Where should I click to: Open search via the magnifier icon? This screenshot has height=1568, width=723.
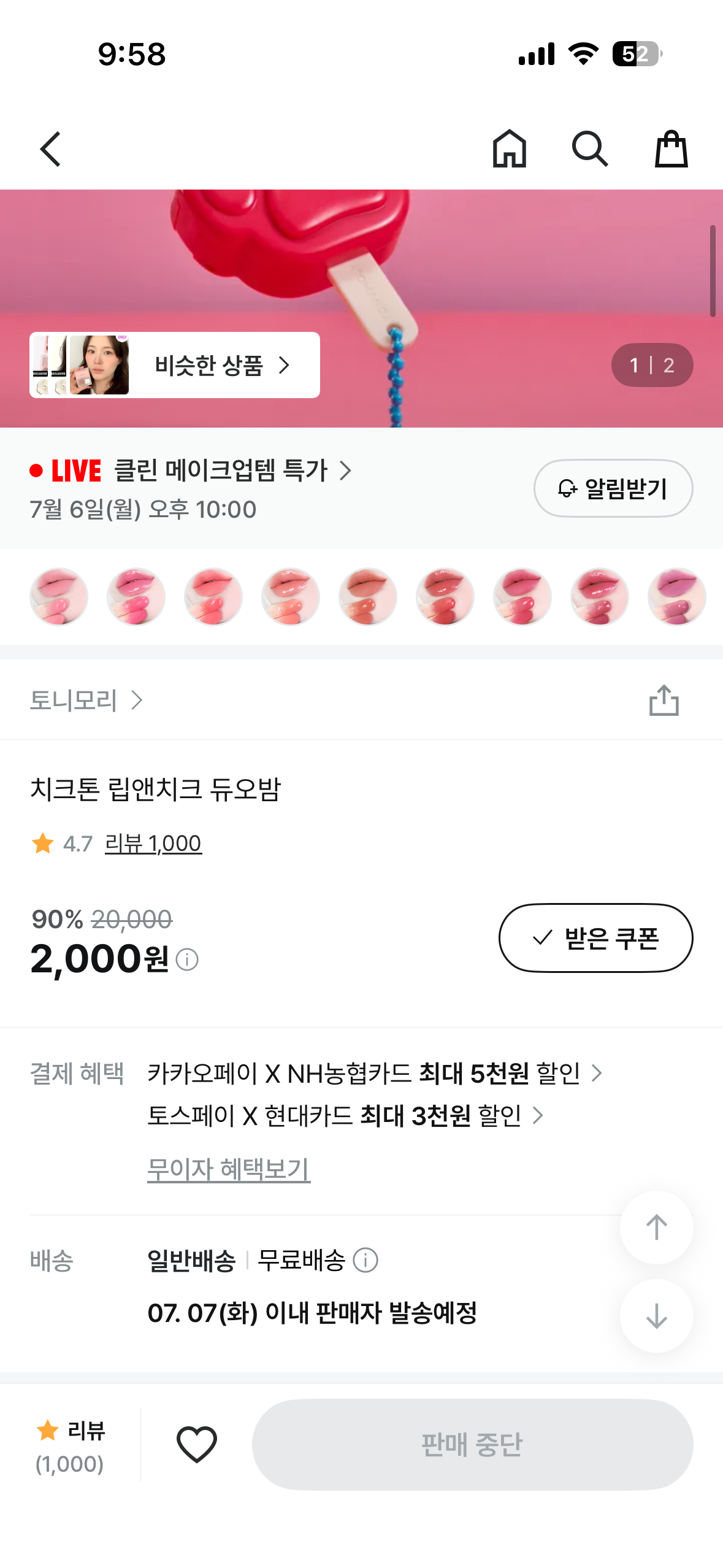(590, 148)
